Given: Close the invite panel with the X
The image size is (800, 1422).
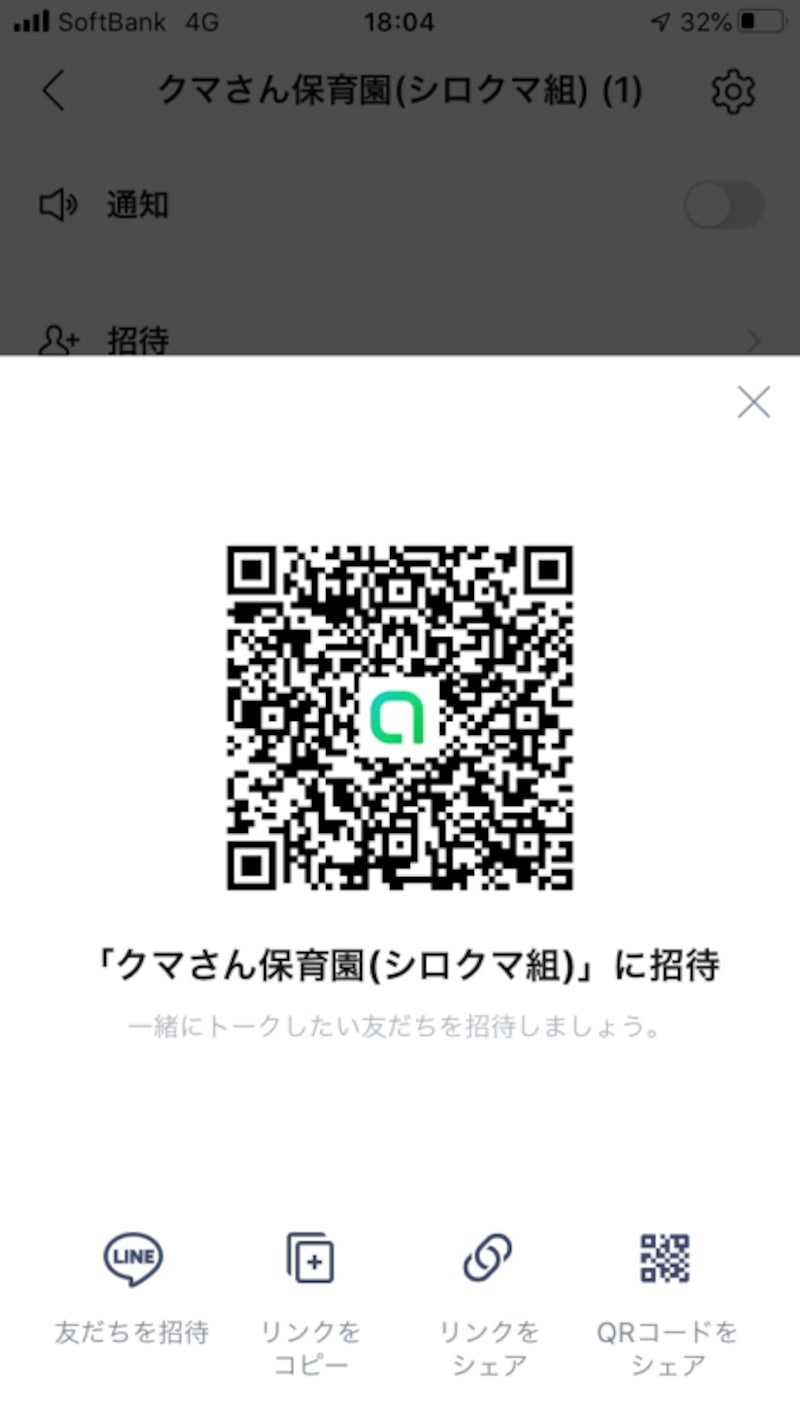Looking at the screenshot, I should [753, 402].
